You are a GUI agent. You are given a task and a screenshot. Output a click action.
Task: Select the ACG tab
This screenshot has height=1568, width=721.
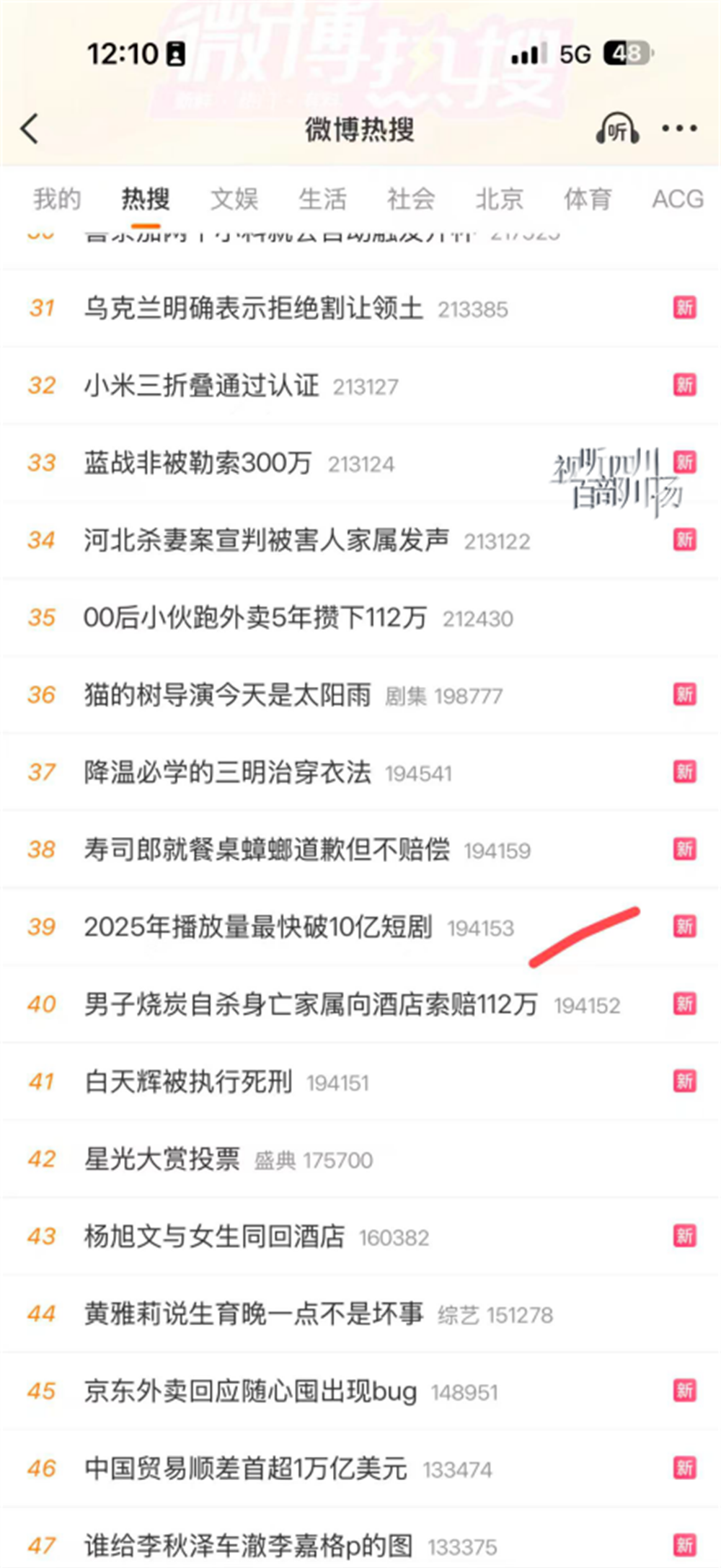click(x=677, y=199)
